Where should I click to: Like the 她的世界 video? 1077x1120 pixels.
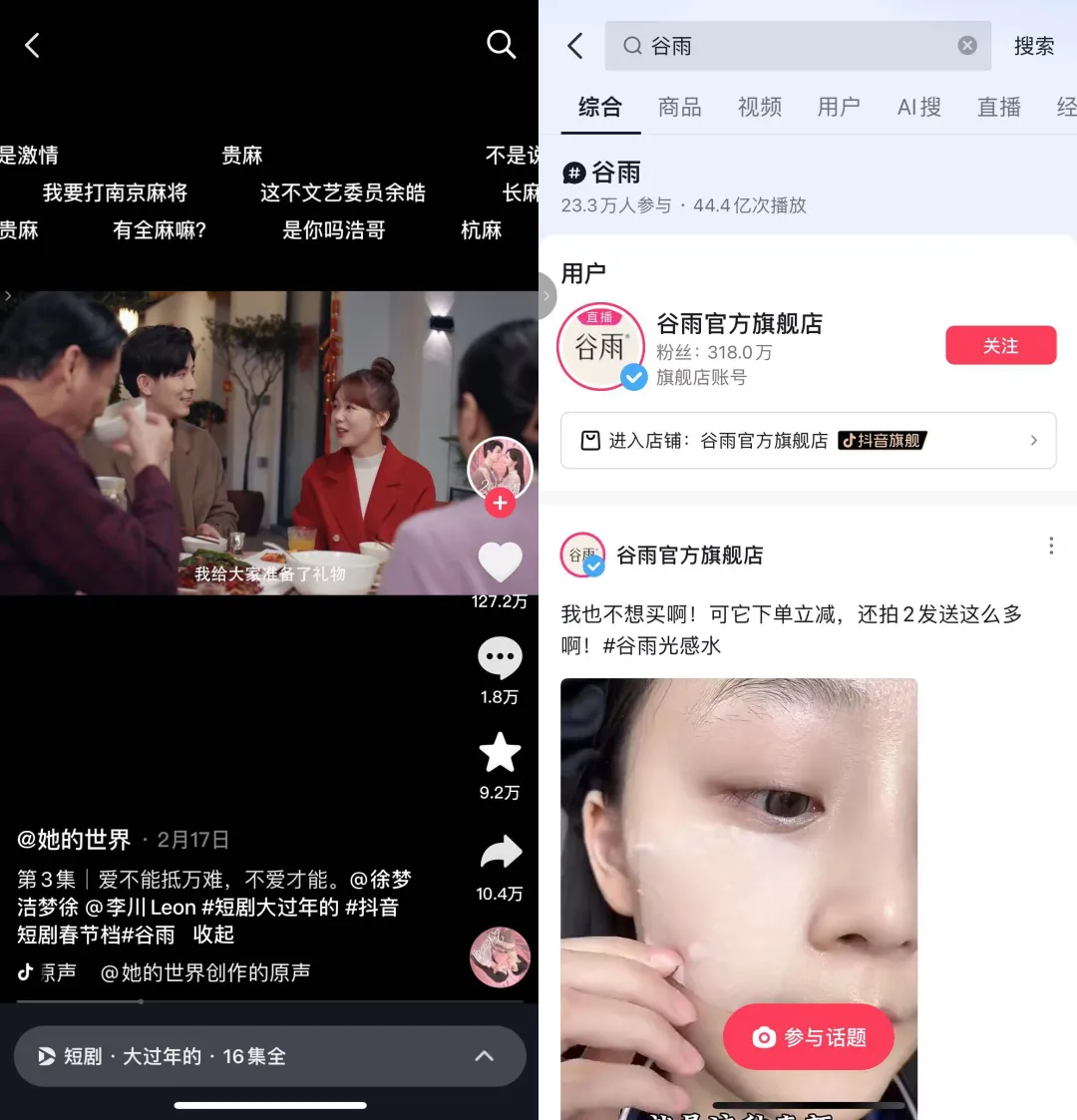coord(500,562)
